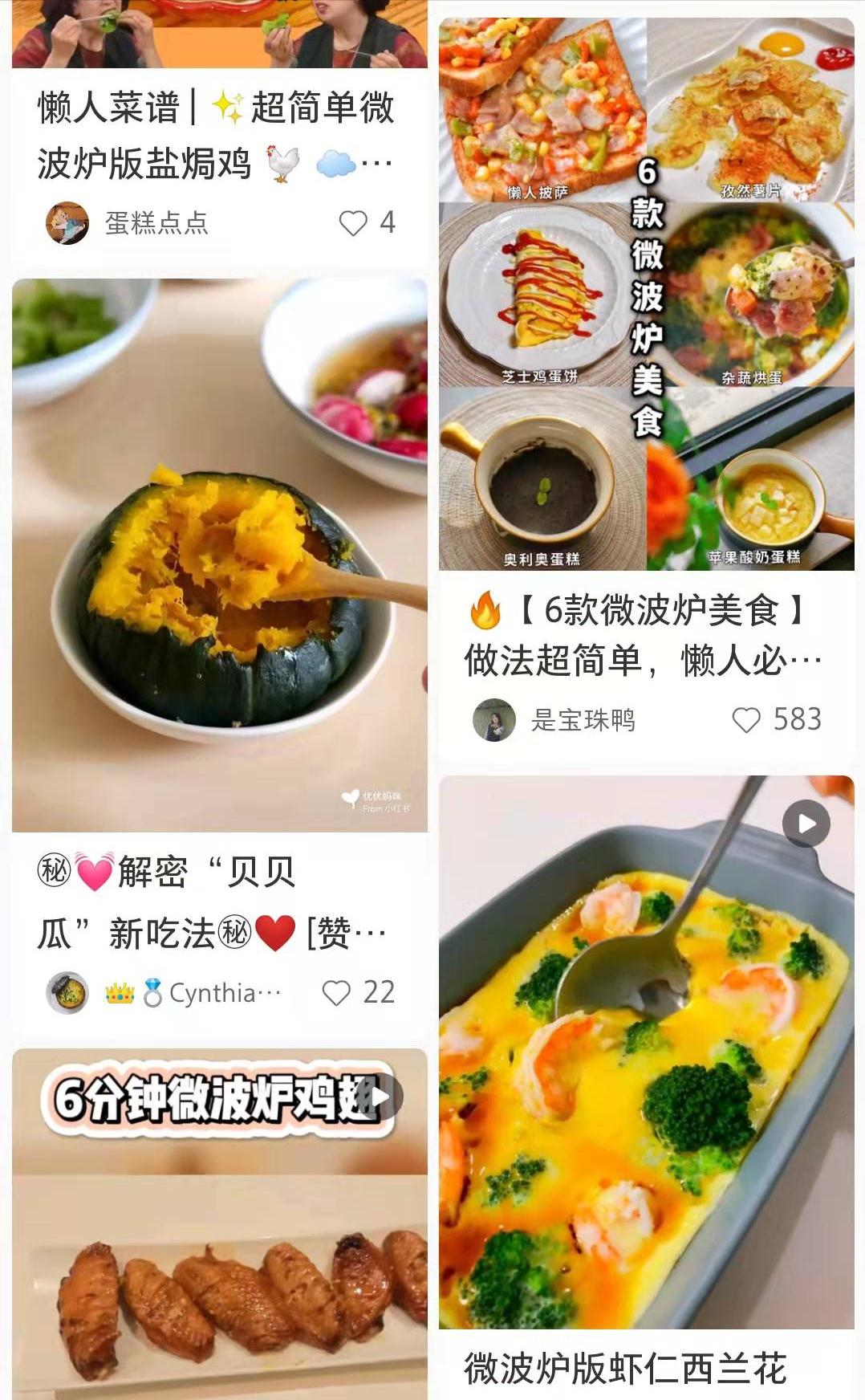This screenshot has width=865, height=1400.
Task: Click the like count 583
Action: [798, 720]
